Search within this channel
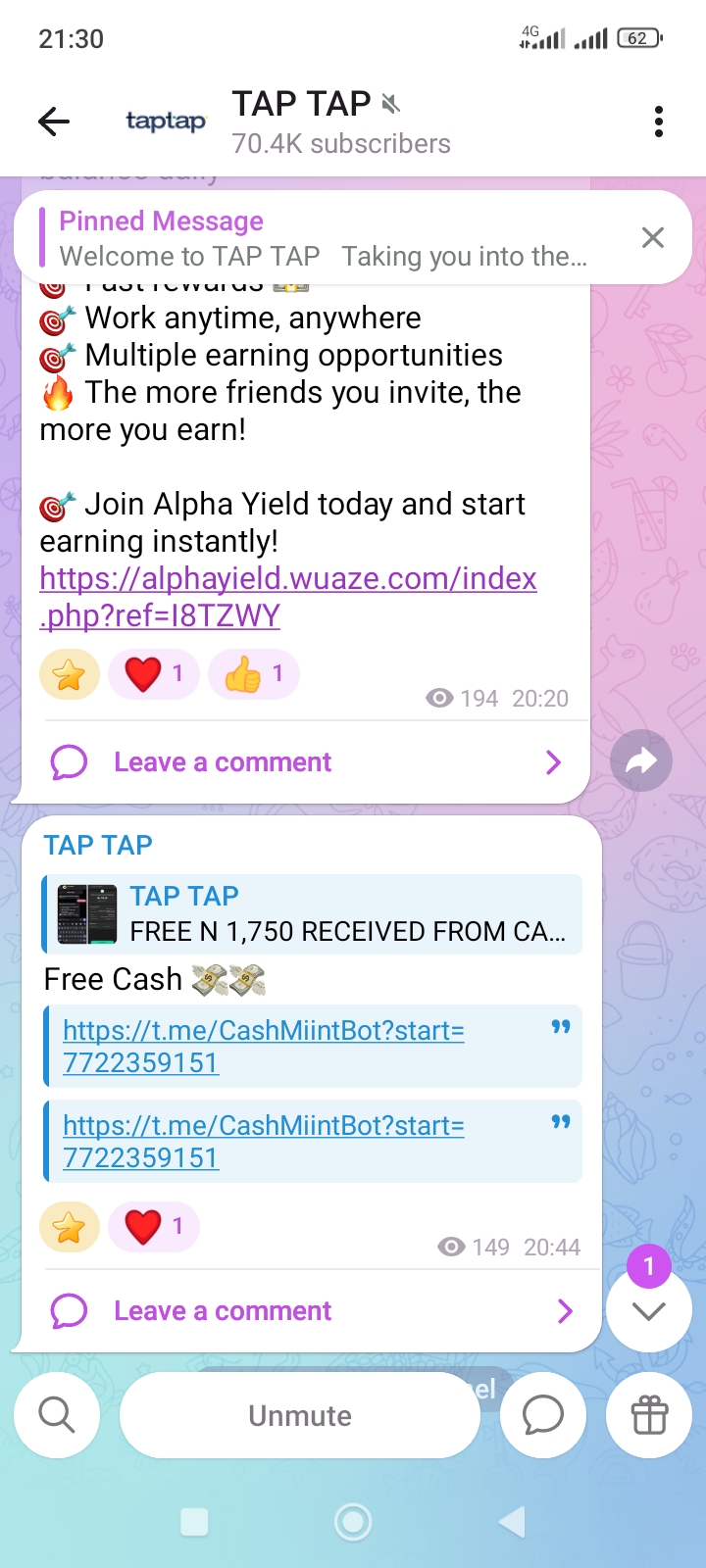The width and height of the screenshot is (706, 1568). (x=57, y=1415)
